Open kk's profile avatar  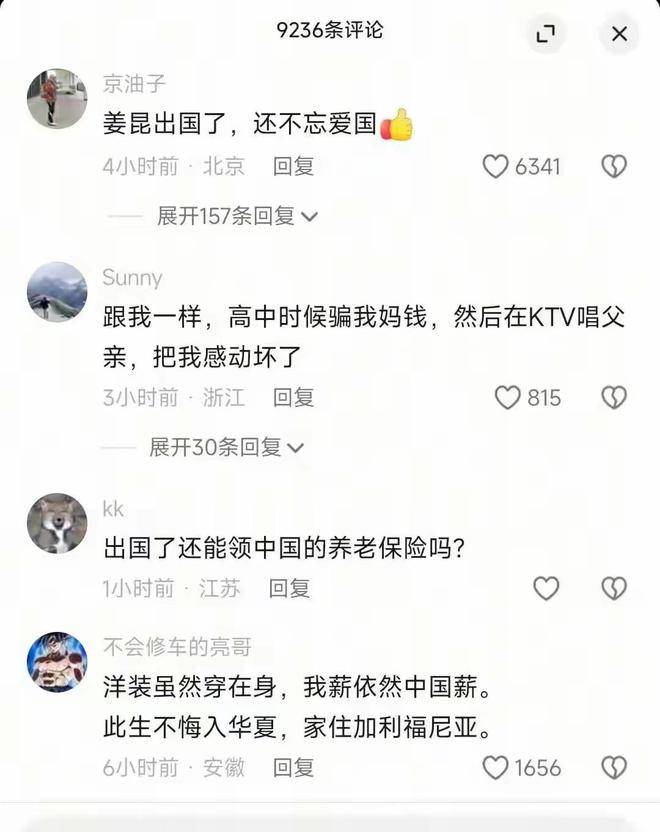point(56,523)
